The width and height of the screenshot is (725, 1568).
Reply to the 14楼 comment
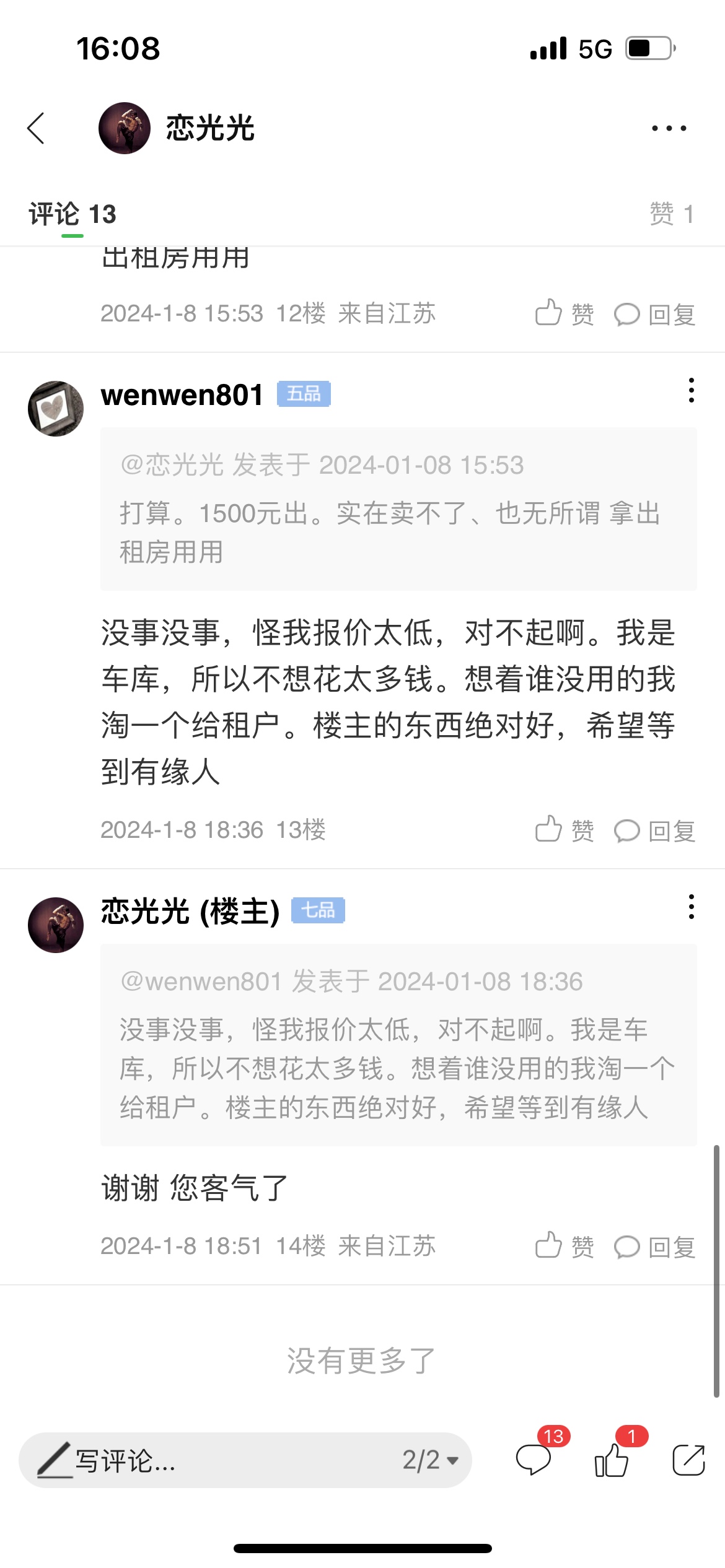[654, 1247]
